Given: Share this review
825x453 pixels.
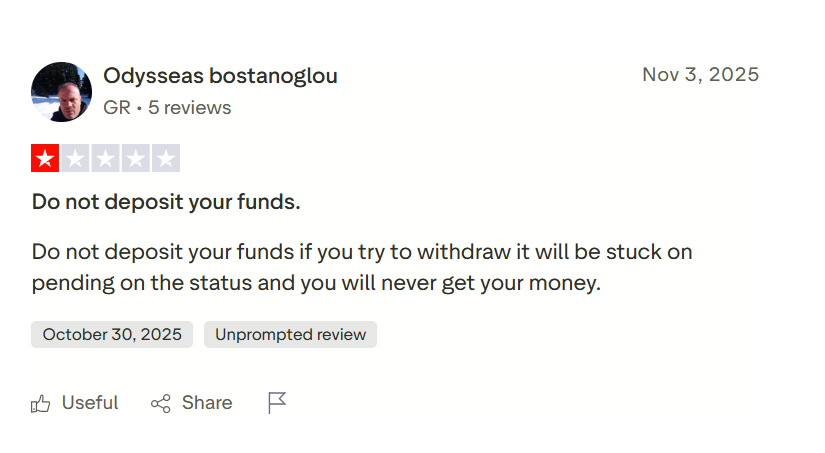Looking at the screenshot, I should tap(192, 403).
